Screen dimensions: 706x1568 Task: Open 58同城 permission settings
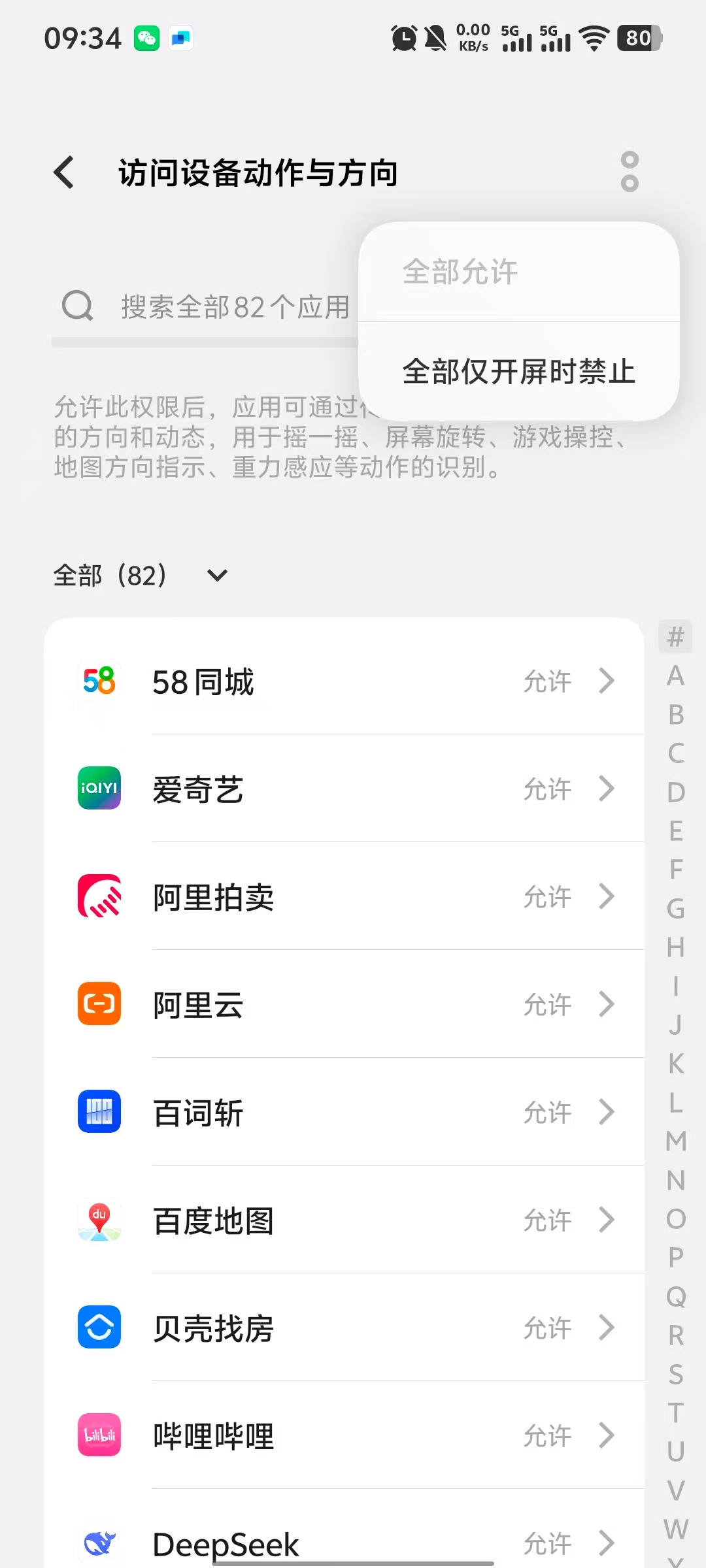345,681
